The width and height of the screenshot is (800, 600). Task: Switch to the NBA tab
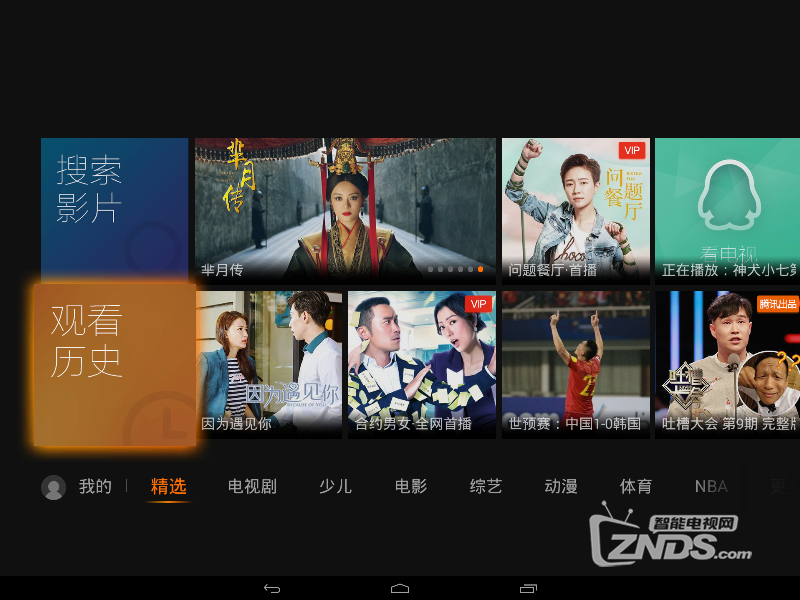(x=711, y=487)
